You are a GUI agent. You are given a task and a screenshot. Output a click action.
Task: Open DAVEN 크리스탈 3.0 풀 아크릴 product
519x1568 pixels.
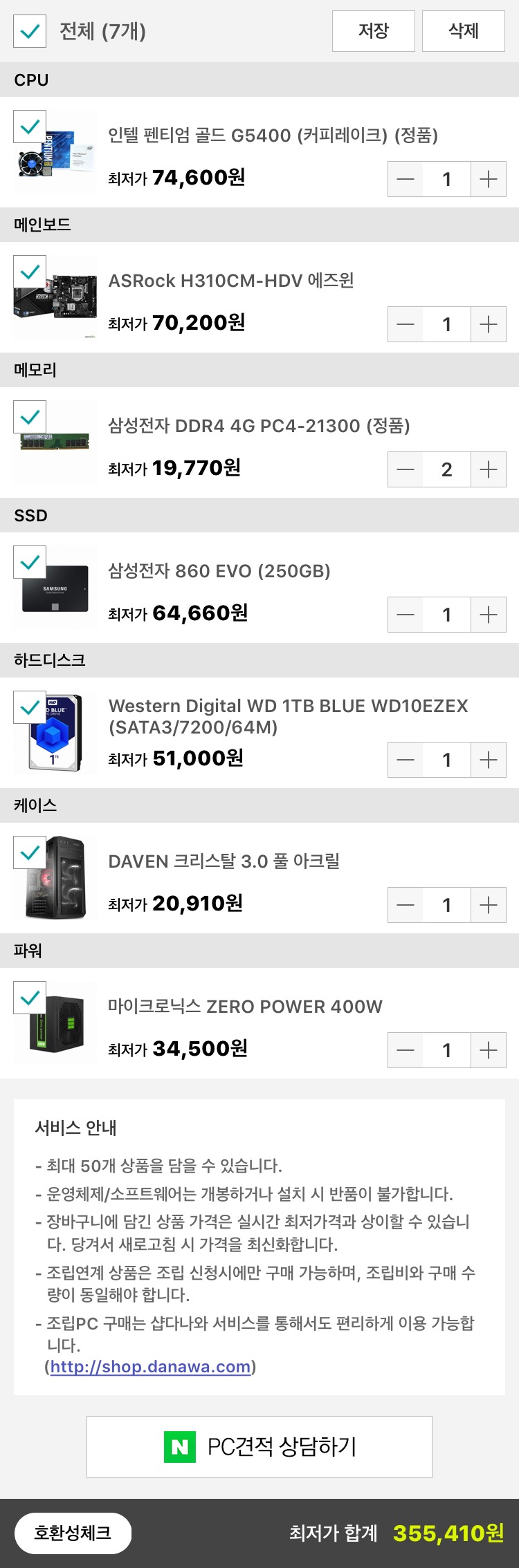[224, 861]
